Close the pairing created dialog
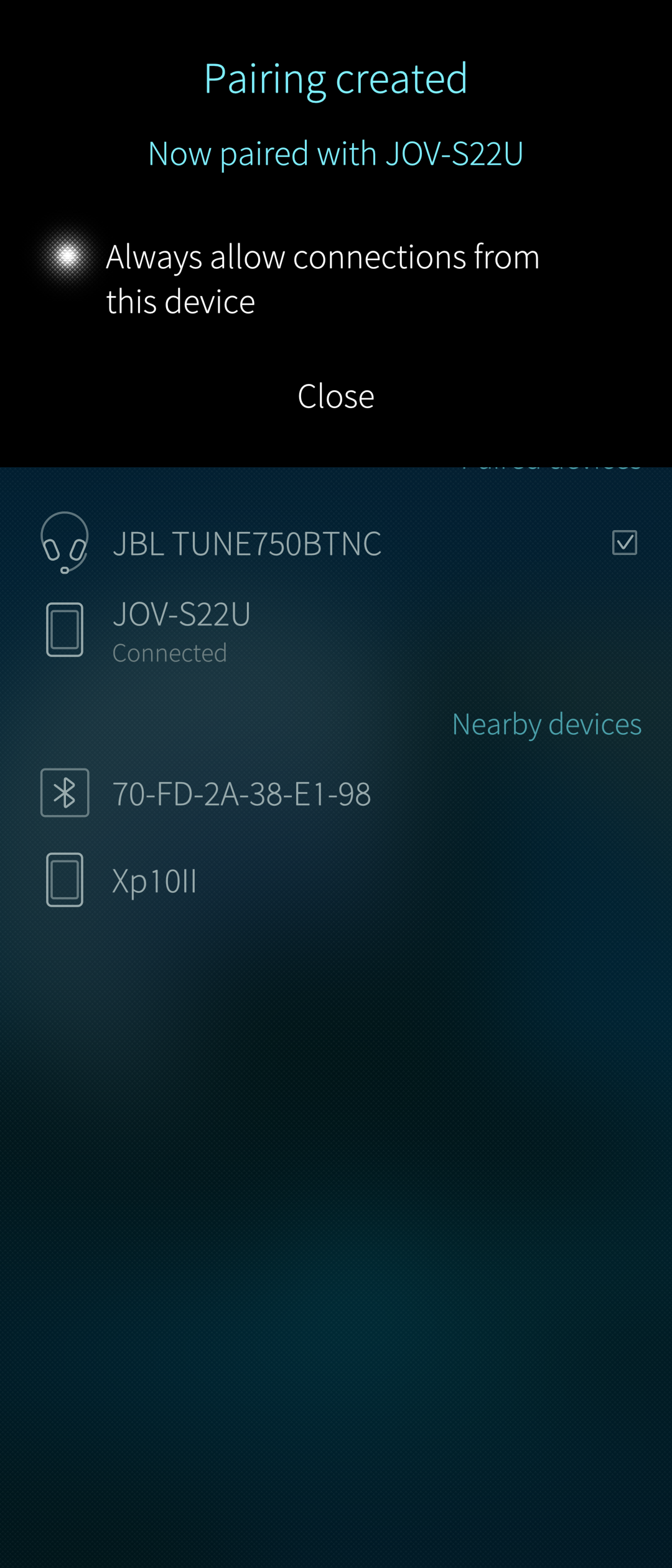The height and width of the screenshot is (1568, 672). pos(335,396)
